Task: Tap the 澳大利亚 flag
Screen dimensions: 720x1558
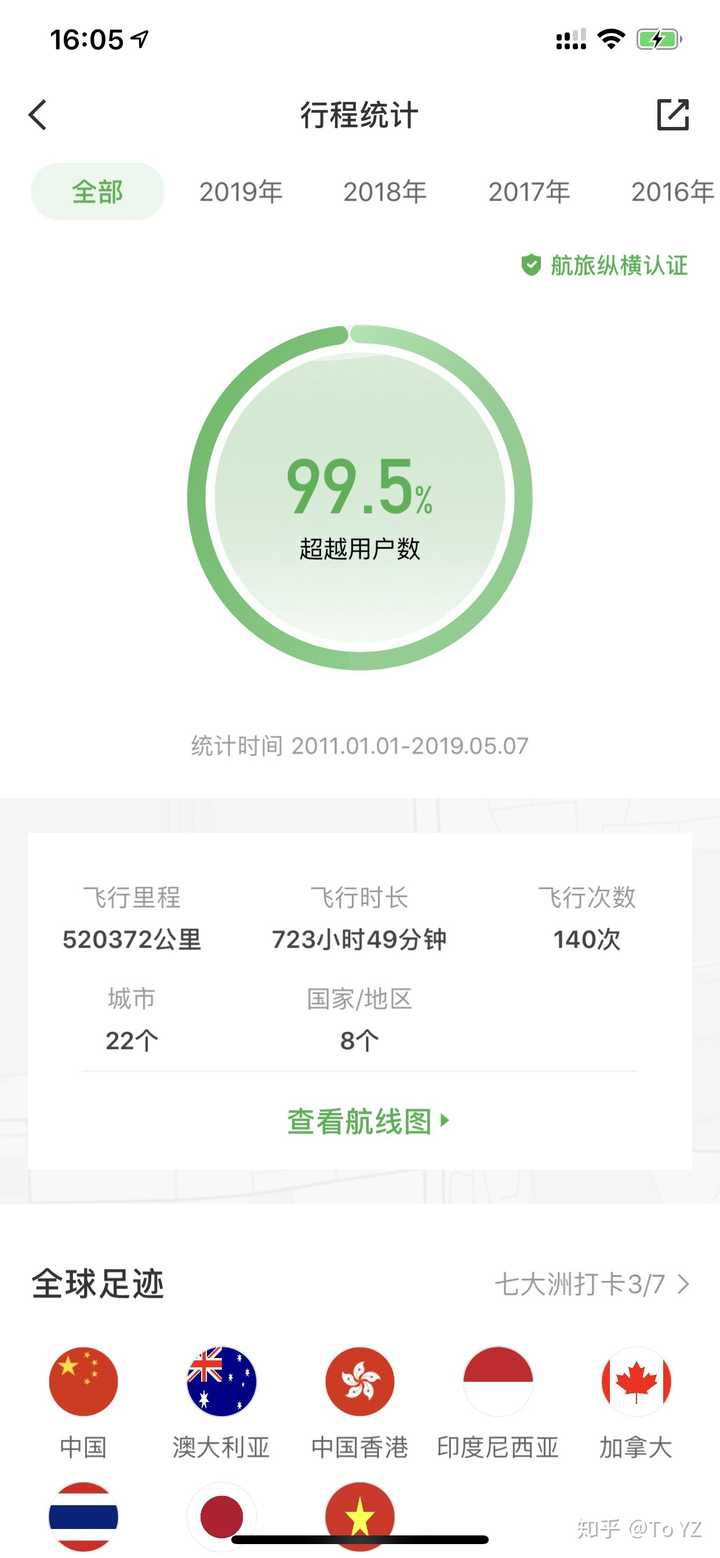Action: pyautogui.click(x=221, y=1381)
